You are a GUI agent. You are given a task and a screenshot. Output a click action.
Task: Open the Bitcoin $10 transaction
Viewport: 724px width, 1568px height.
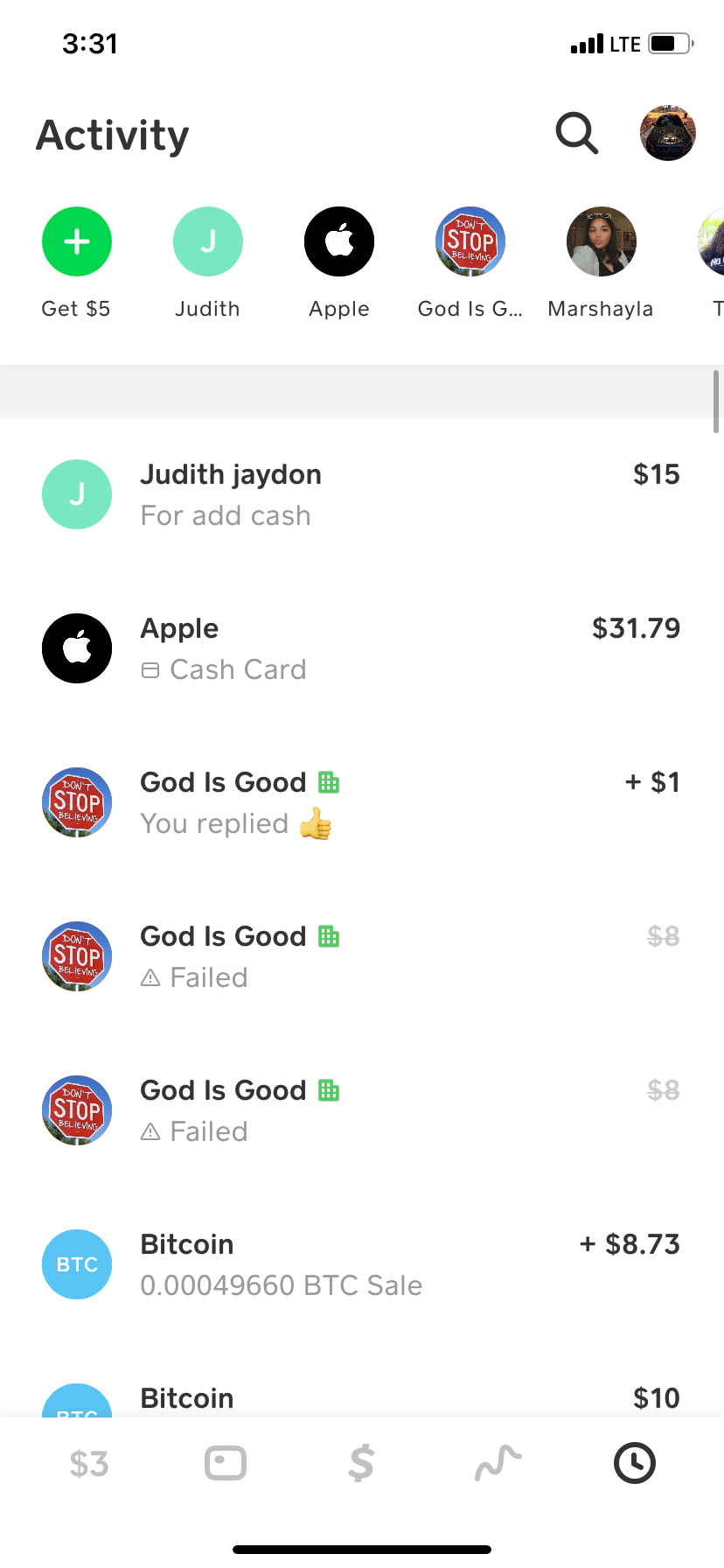[x=361, y=1398]
